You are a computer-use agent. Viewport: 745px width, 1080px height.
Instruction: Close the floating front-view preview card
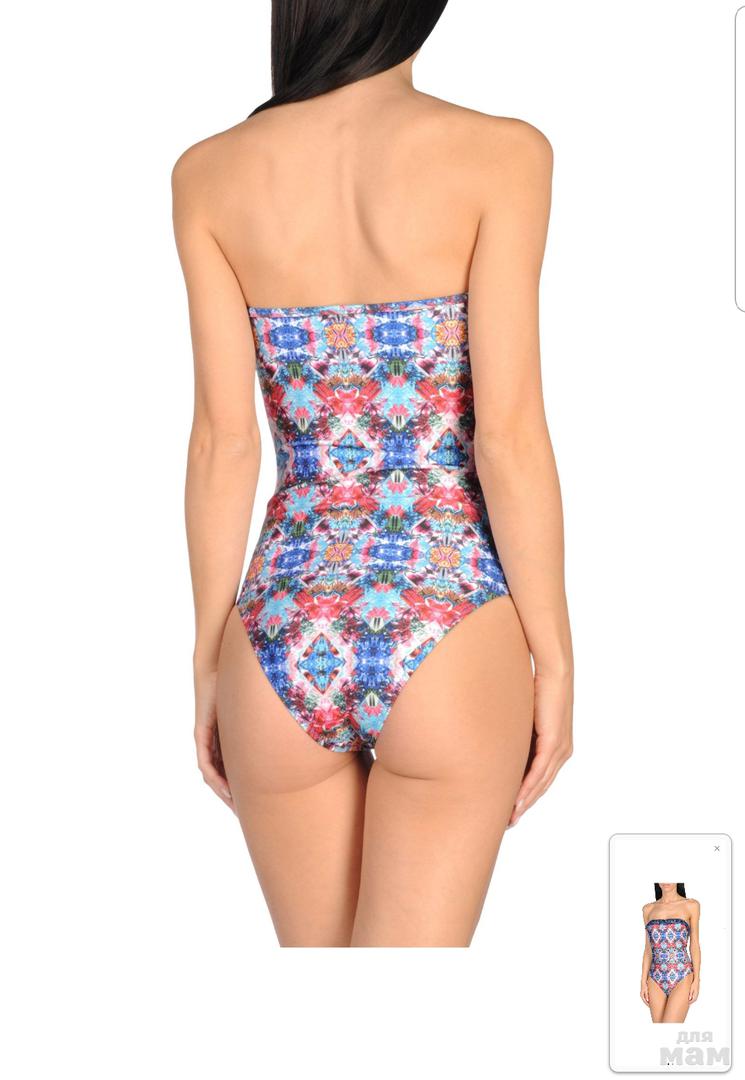pyautogui.click(x=717, y=849)
